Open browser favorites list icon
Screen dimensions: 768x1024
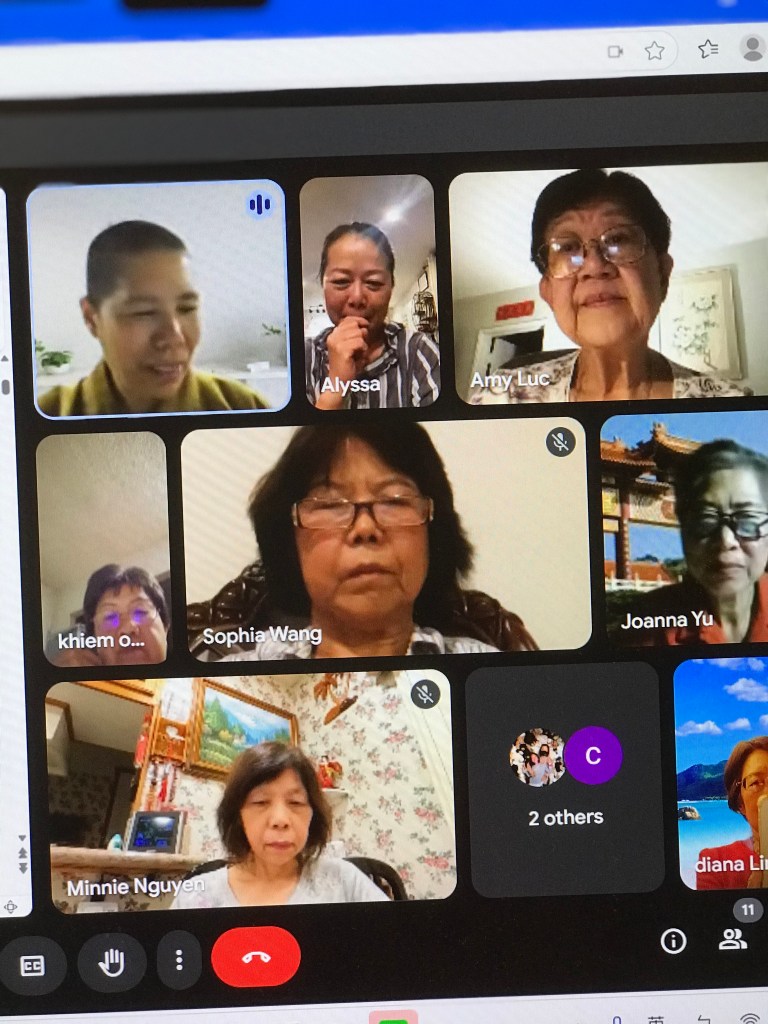coord(708,49)
